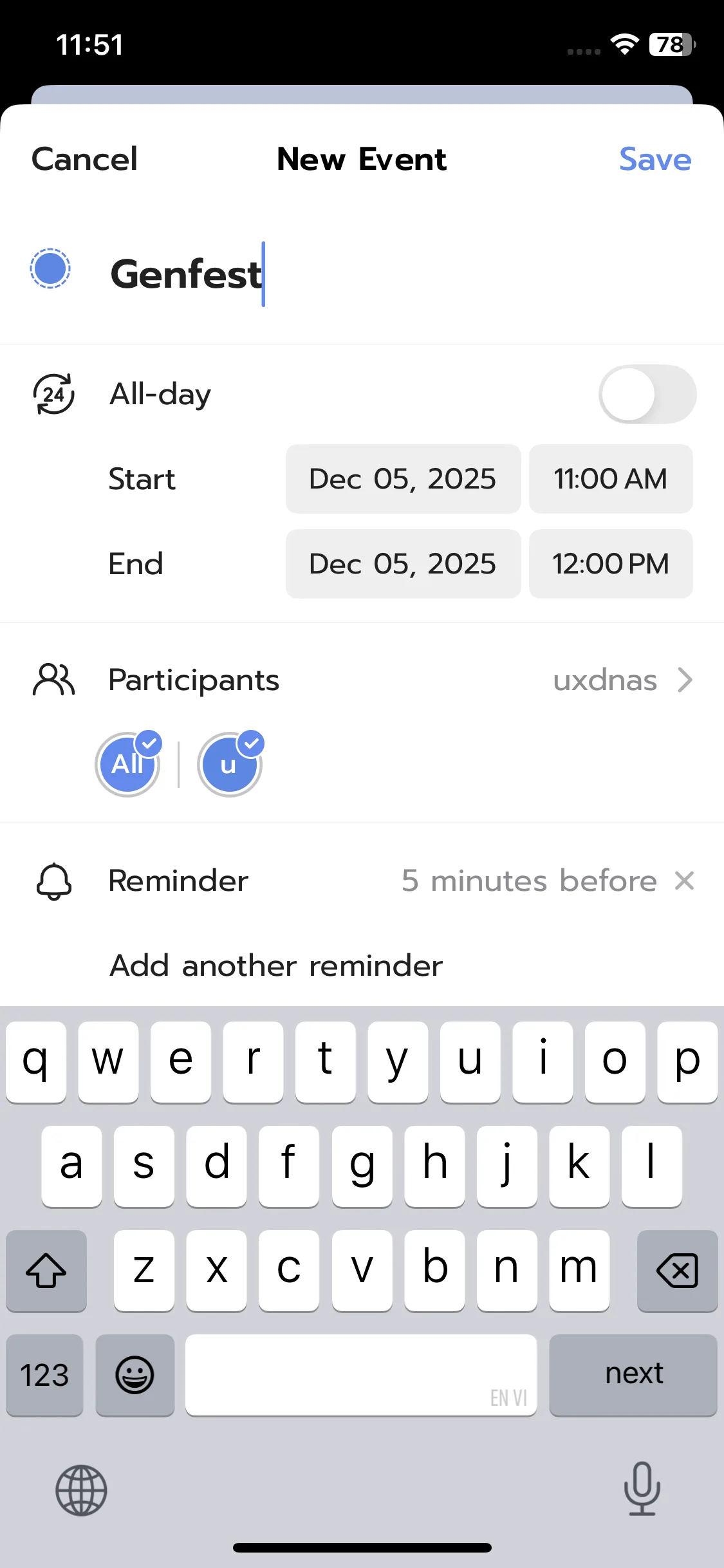
Task: Change the 5 minutes before reminder
Action: [528, 881]
